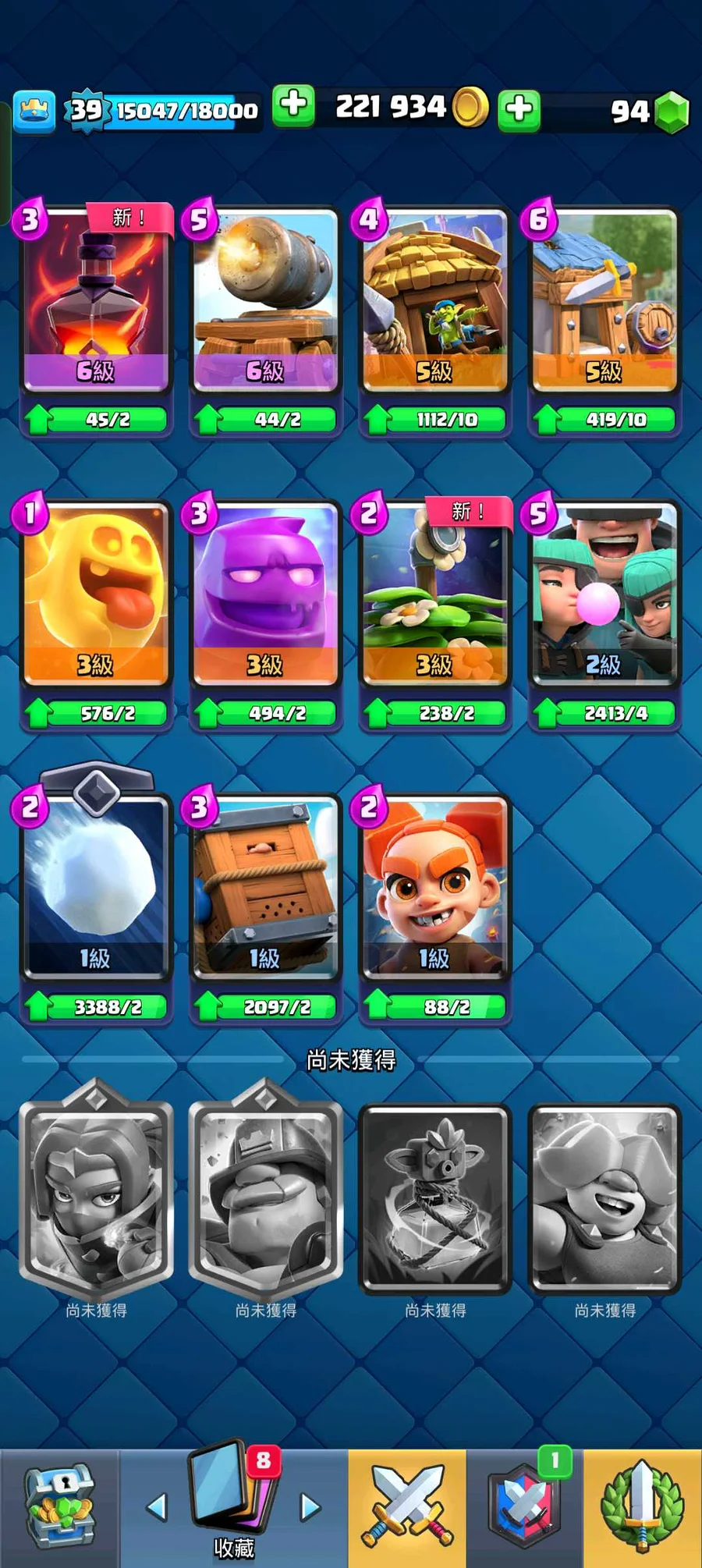Select the bubblegum gang card with 2413/4
702x1568 pixels.
(x=604, y=594)
